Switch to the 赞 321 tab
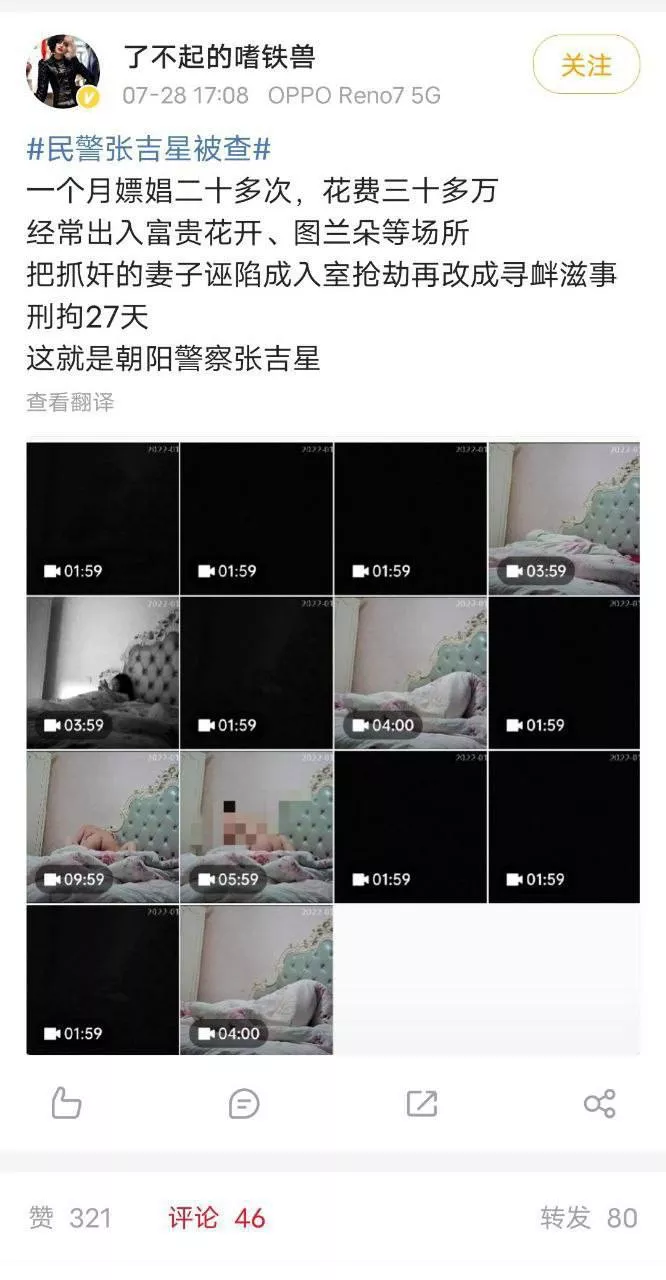Image resolution: width=666 pixels, height=1280 pixels. click(x=70, y=1217)
